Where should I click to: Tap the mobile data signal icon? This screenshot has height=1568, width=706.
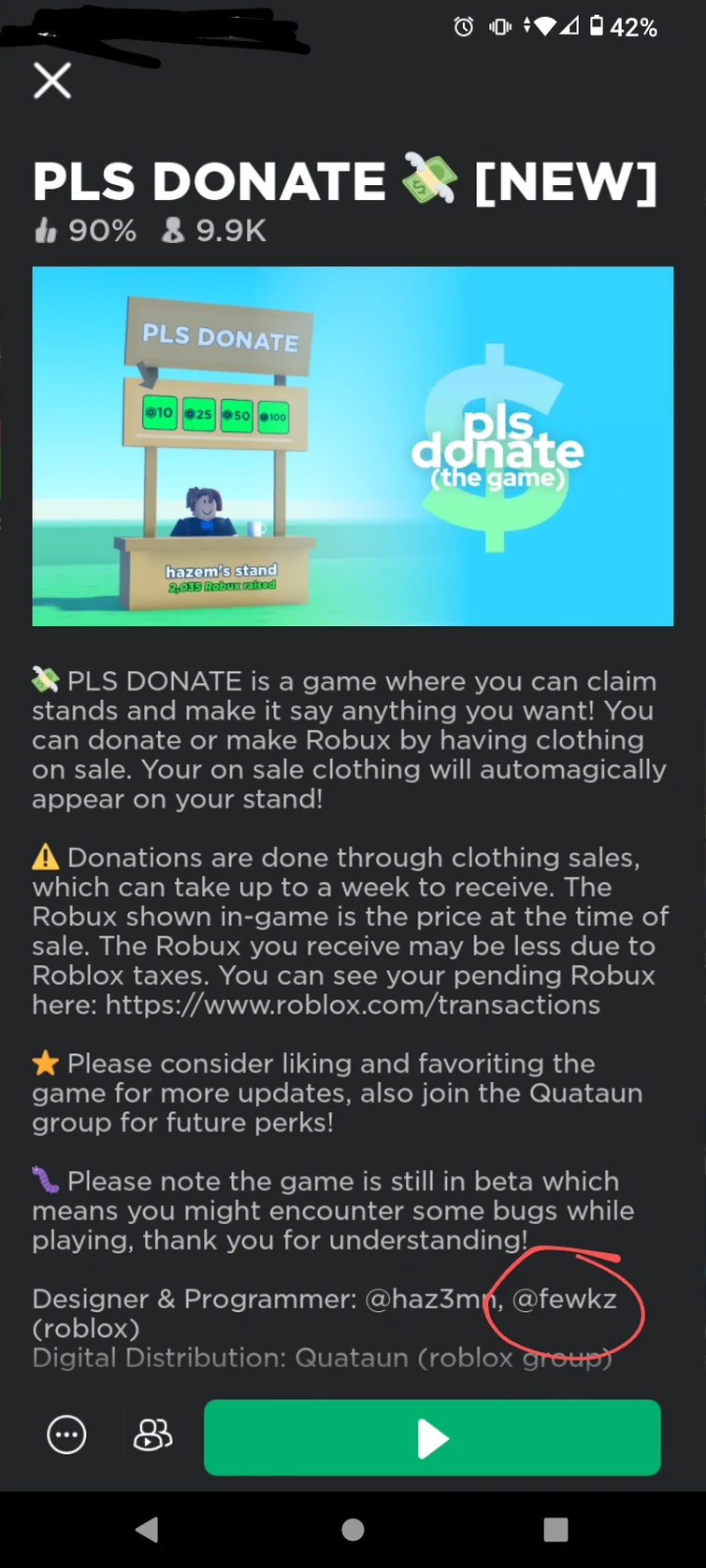pos(570,27)
